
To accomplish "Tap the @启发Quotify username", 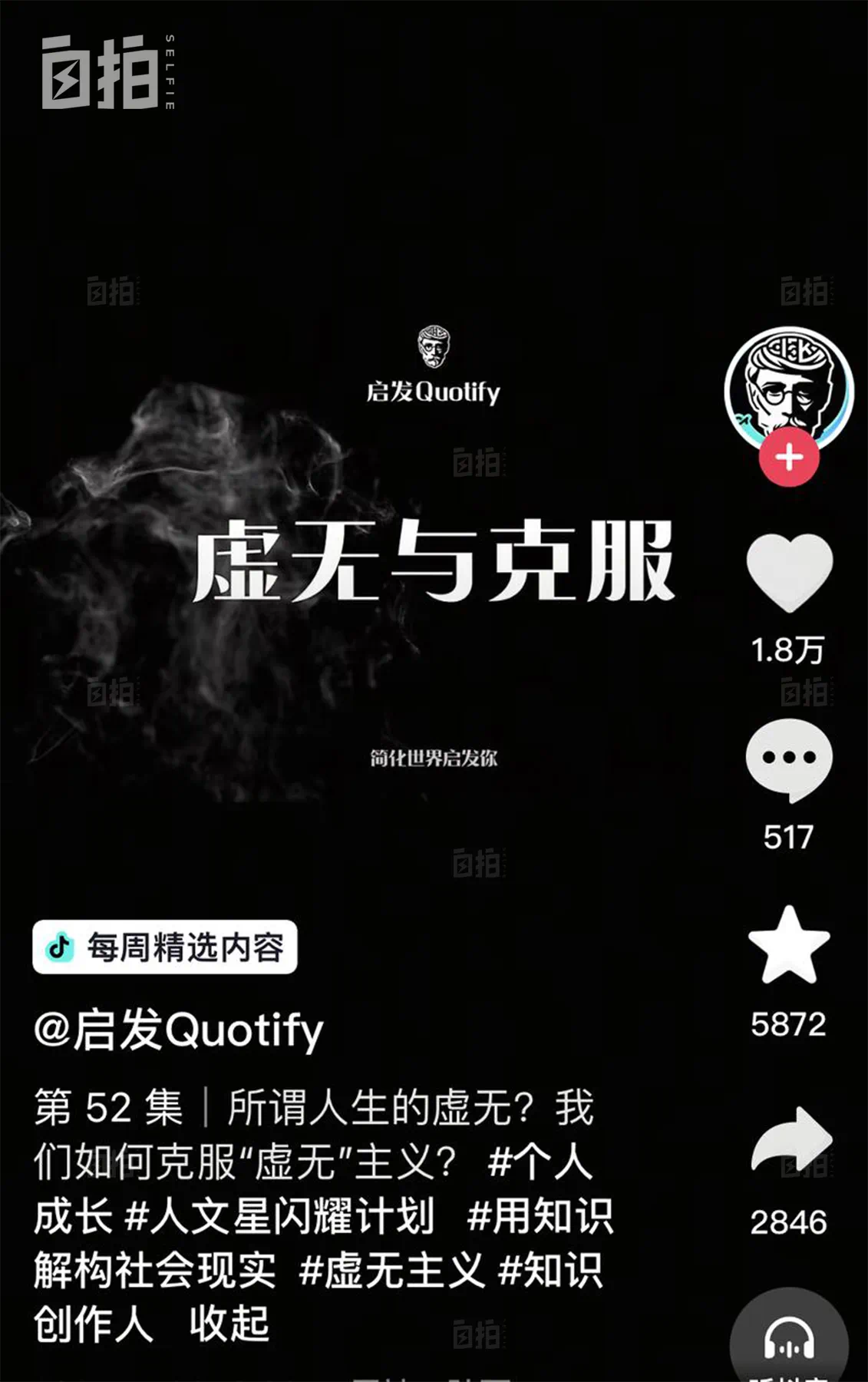I will coord(179,1030).
